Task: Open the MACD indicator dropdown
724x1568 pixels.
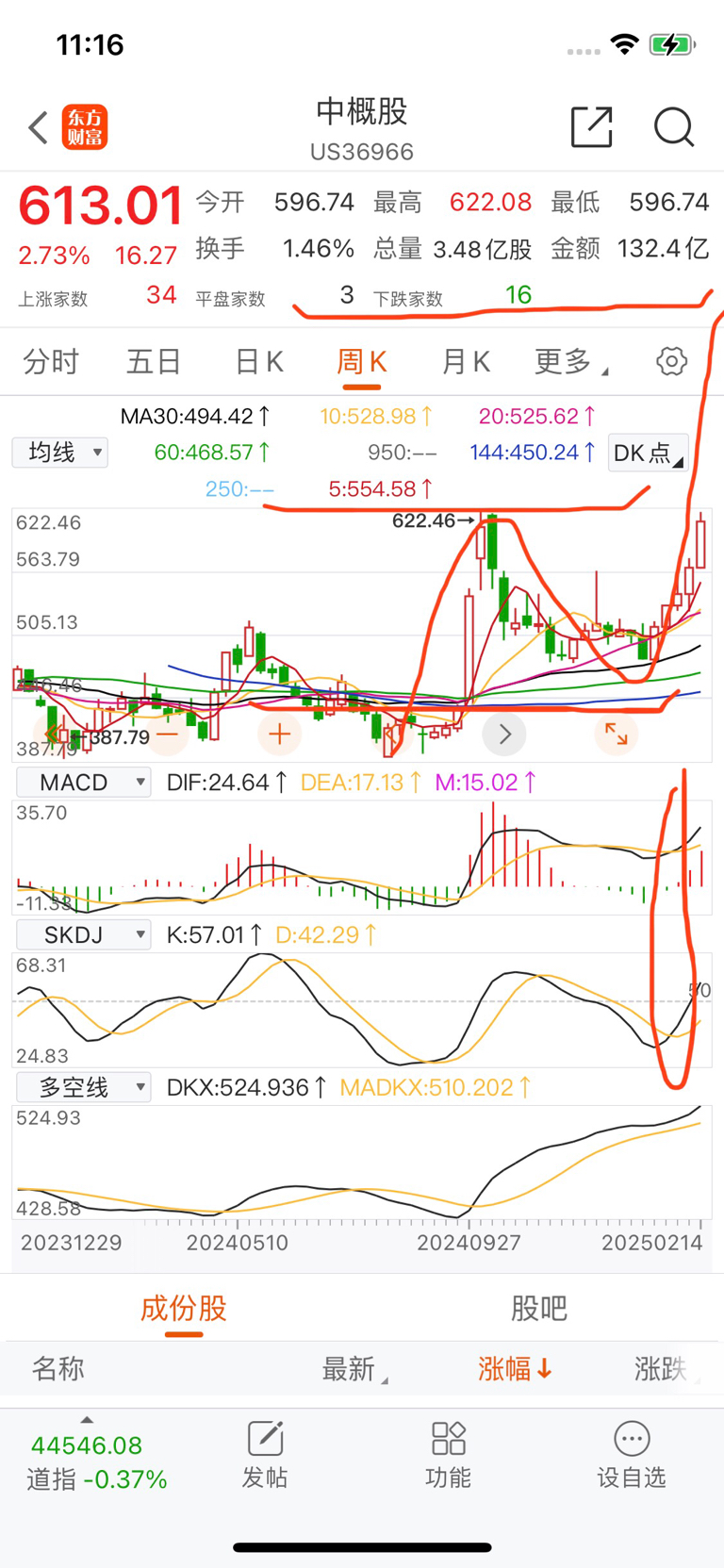Action: (83, 782)
